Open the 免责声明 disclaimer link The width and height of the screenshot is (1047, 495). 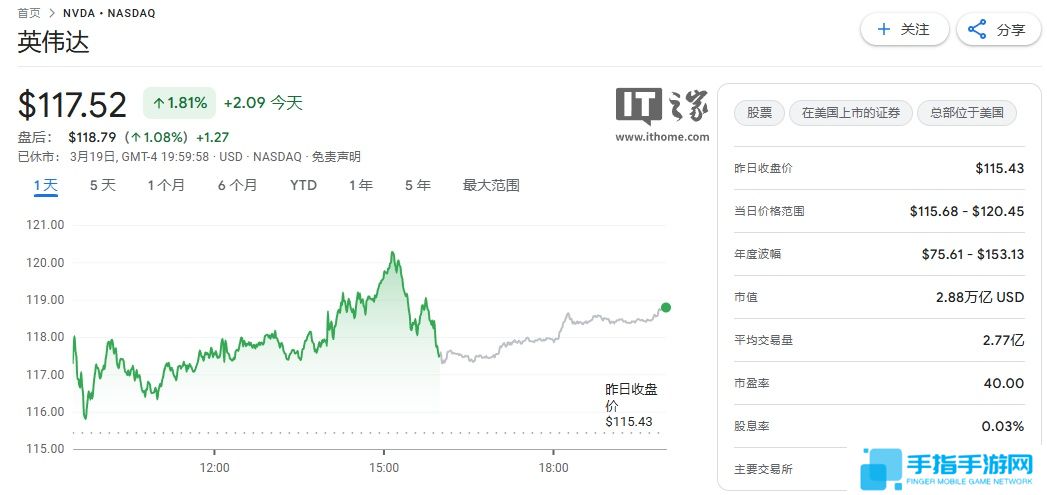[336, 157]
